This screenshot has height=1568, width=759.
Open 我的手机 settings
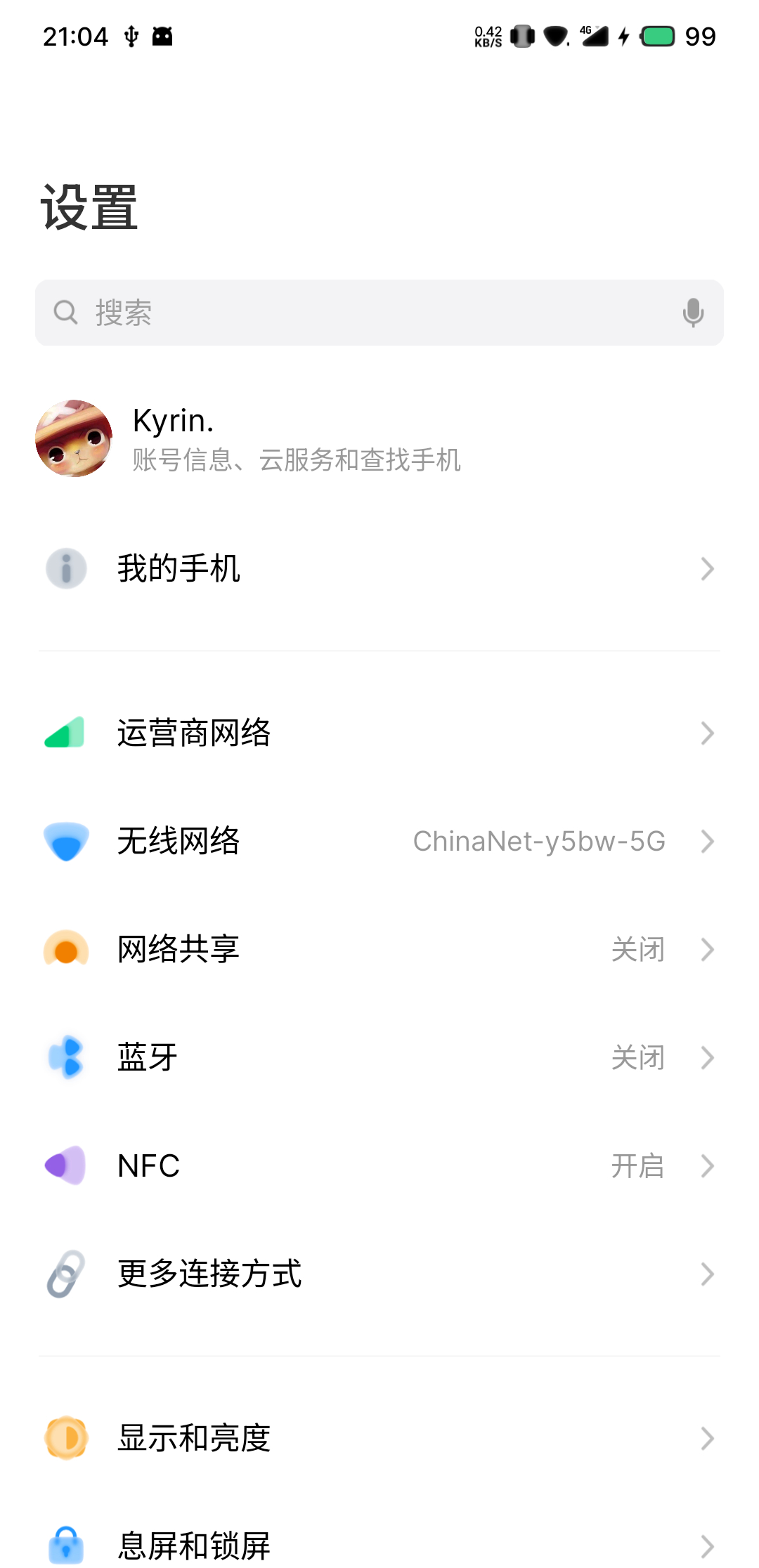click(379, 568)
